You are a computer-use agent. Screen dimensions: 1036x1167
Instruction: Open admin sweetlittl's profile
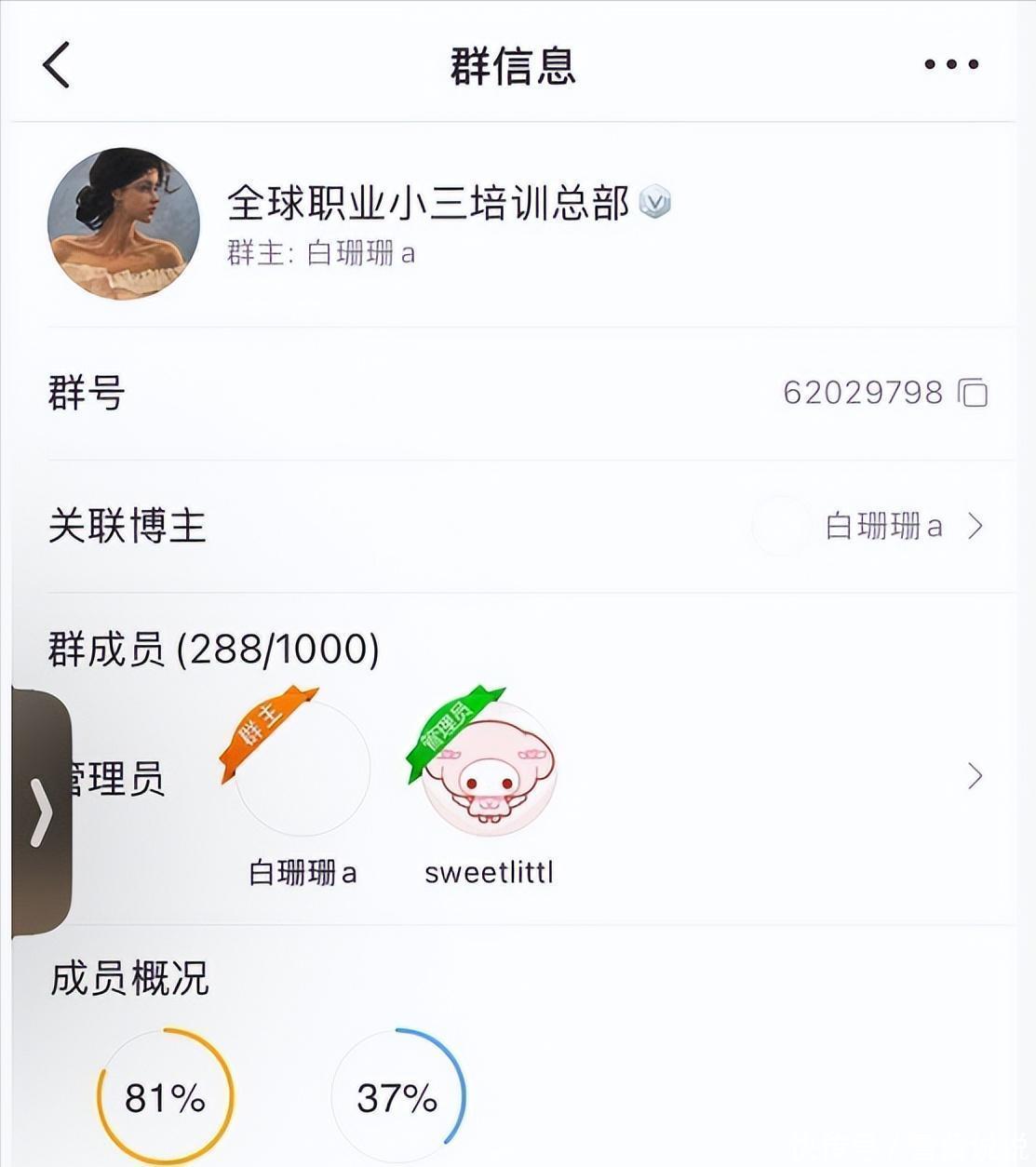tap(489, 769)
